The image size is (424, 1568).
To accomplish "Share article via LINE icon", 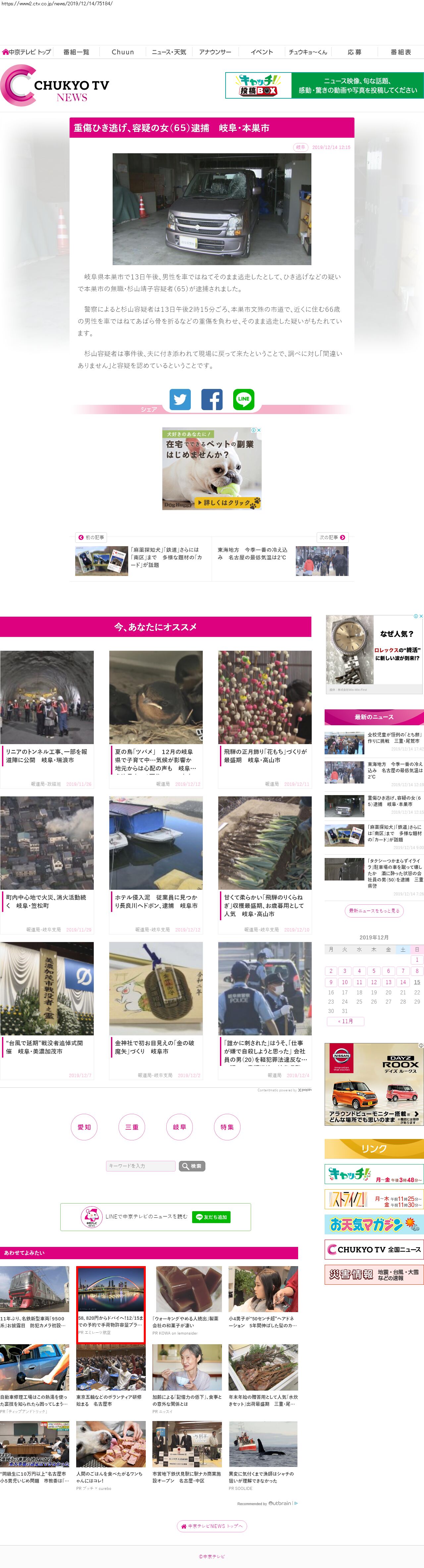I will [244, 399].
